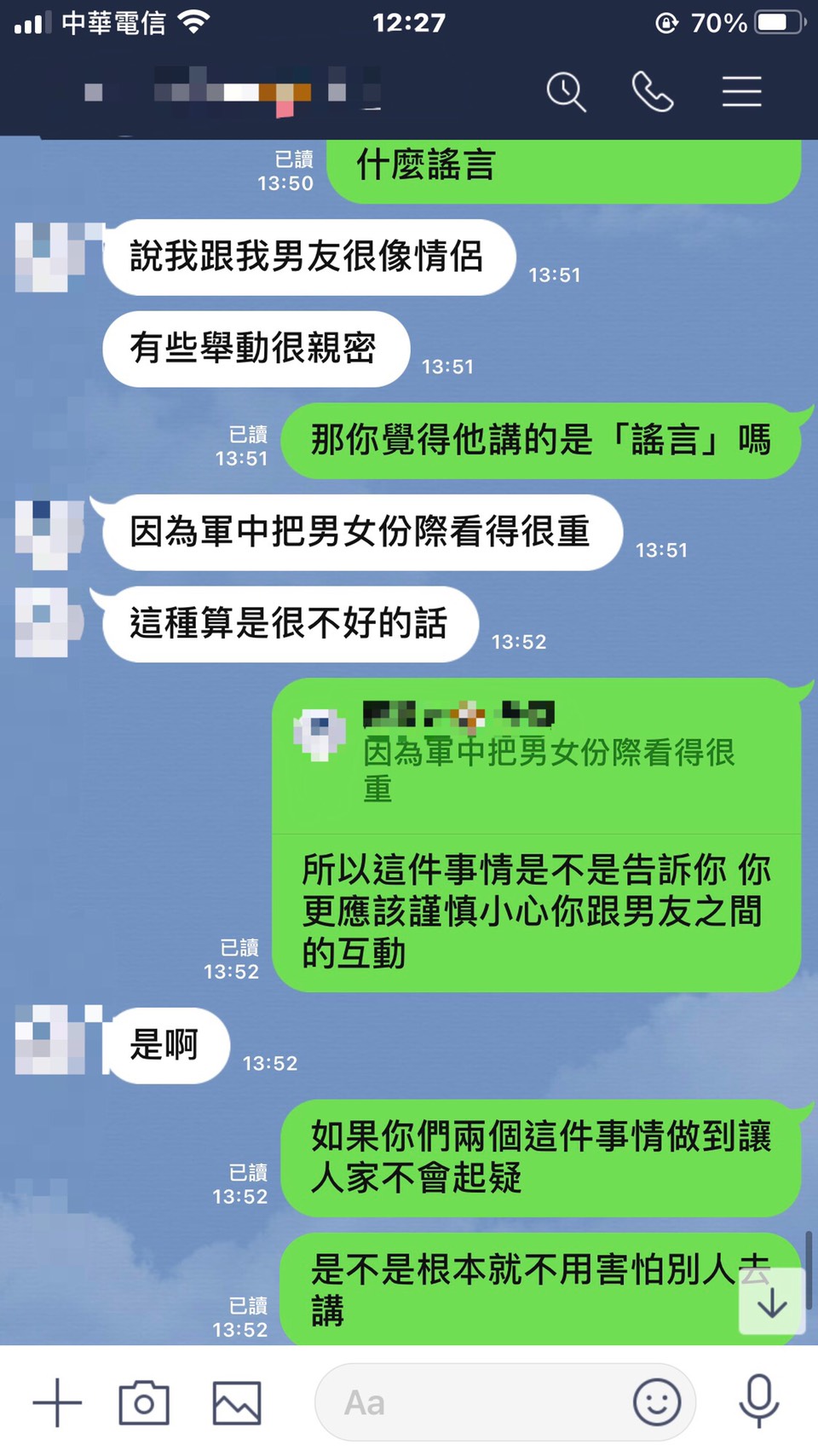The height and width of the screenshot is (1456, 818).
Task: Open the camera
Action: [144, 1402]
